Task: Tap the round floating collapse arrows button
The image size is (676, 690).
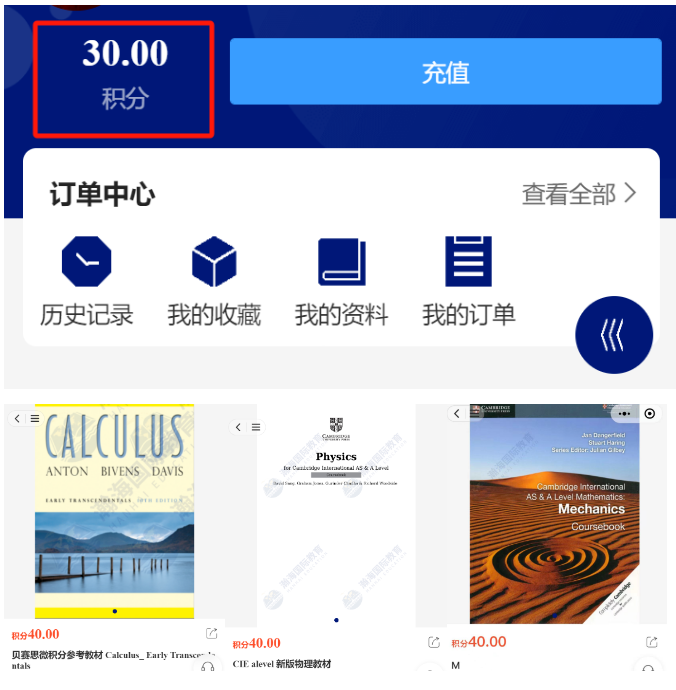Action: tap(614, 336)
